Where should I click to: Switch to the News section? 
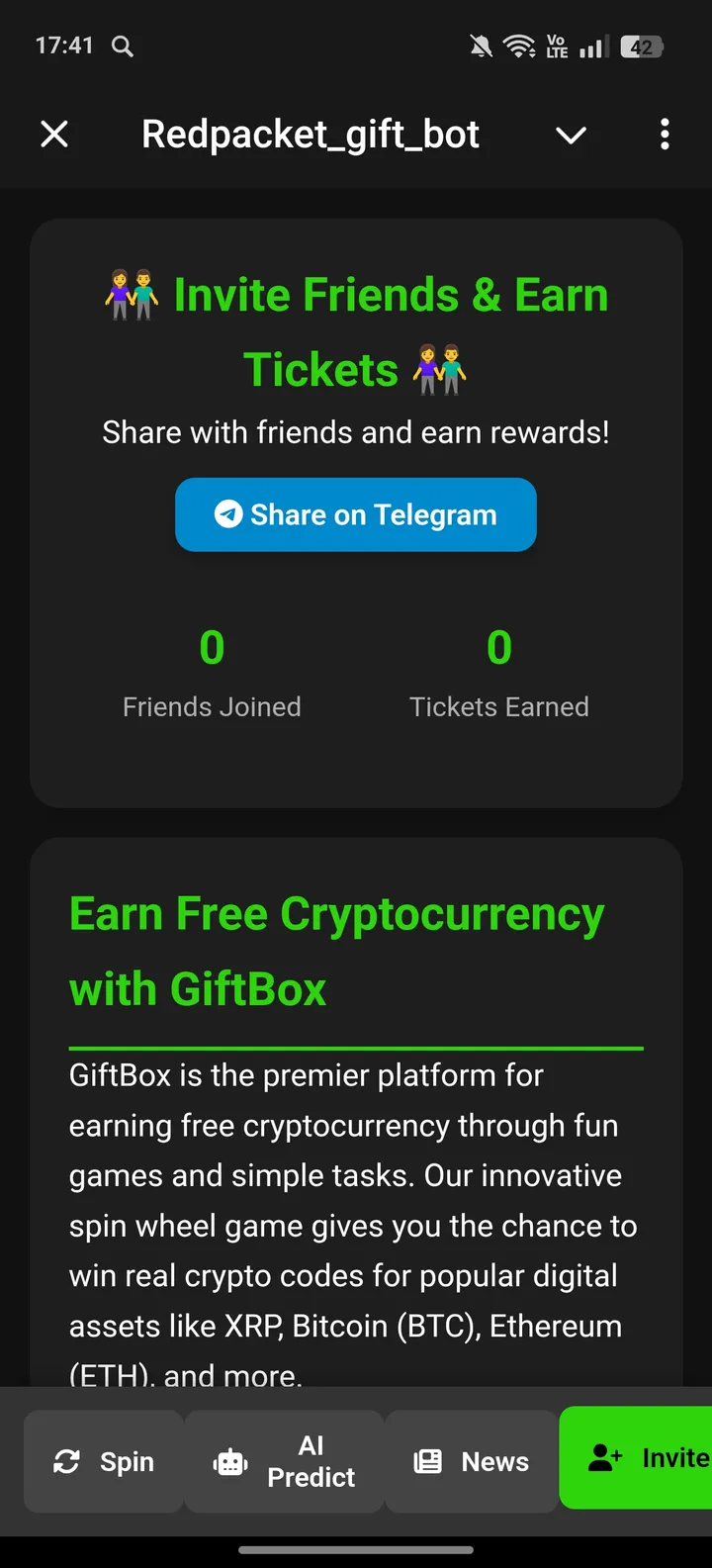[472, 1460]
